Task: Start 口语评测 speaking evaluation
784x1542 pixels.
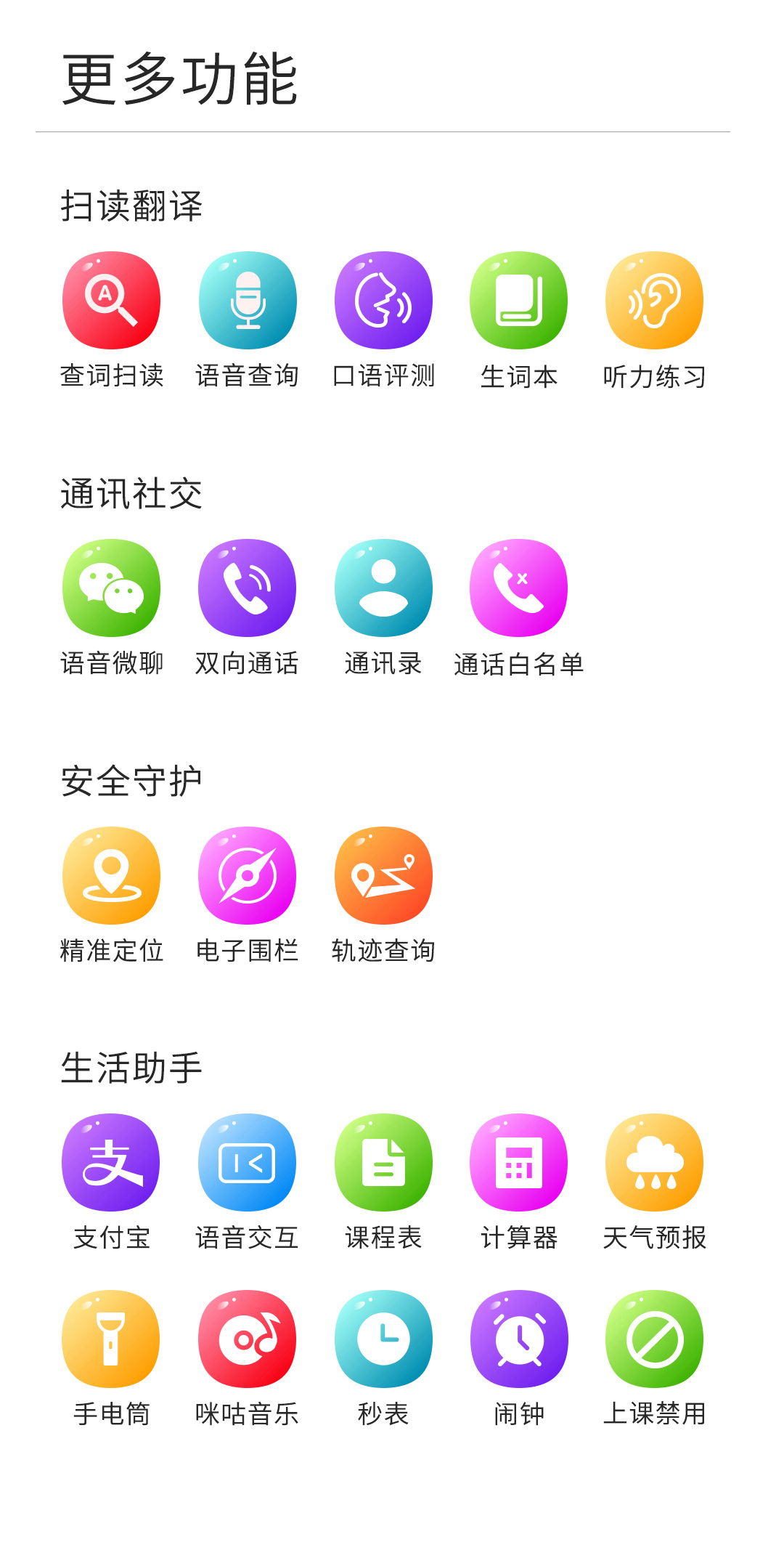Action: point(383,301)
